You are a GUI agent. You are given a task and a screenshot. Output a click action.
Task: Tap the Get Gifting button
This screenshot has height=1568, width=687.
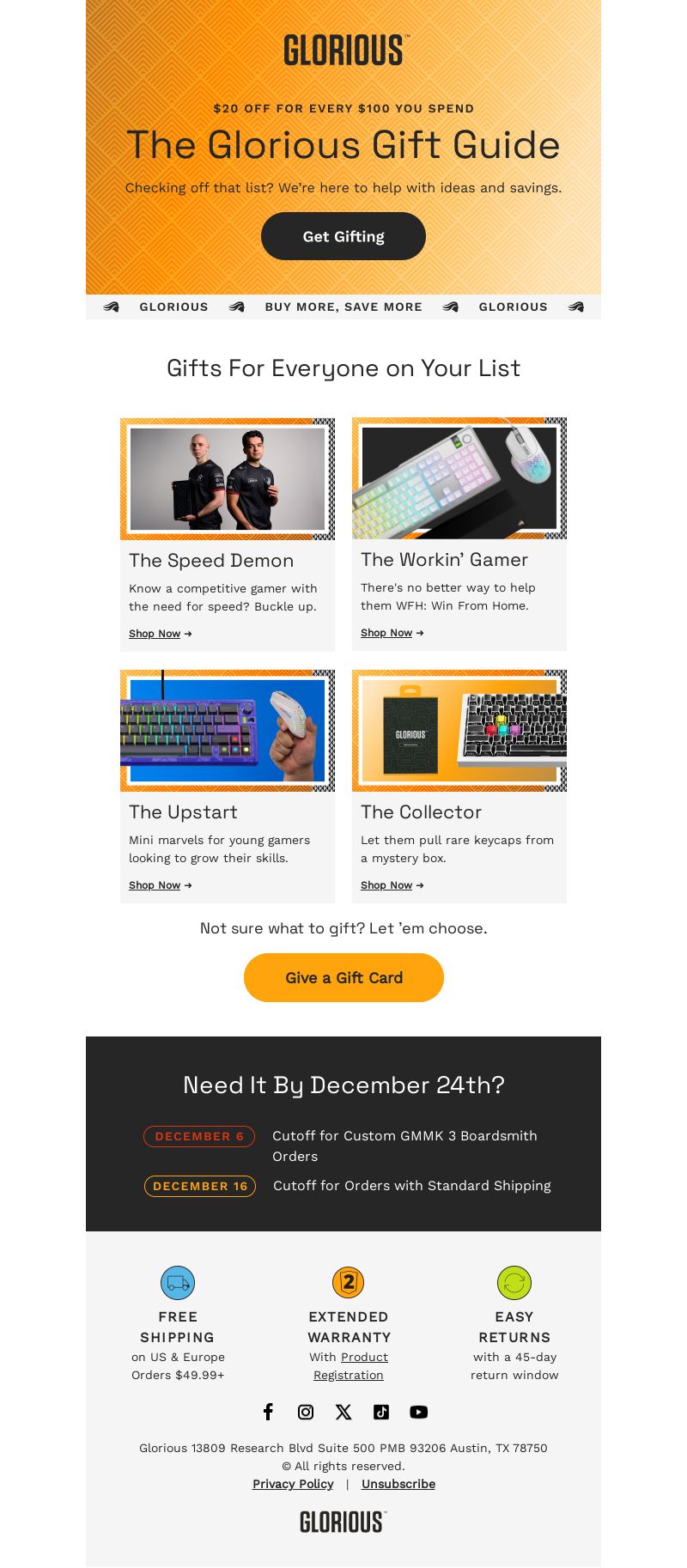click(343, 236)
